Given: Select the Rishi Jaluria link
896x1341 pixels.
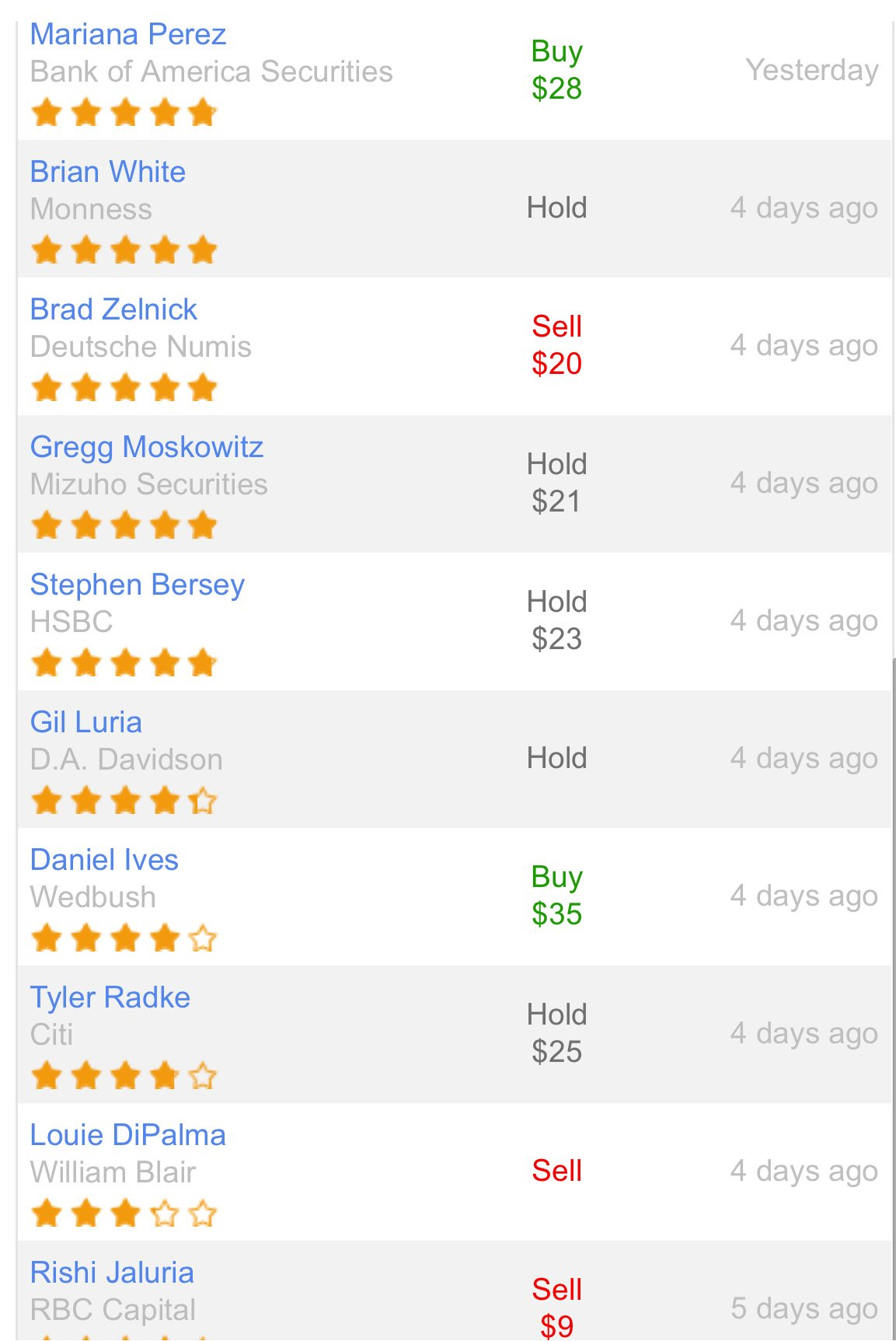Looking at the screenshot, I should pos(112,1273).
